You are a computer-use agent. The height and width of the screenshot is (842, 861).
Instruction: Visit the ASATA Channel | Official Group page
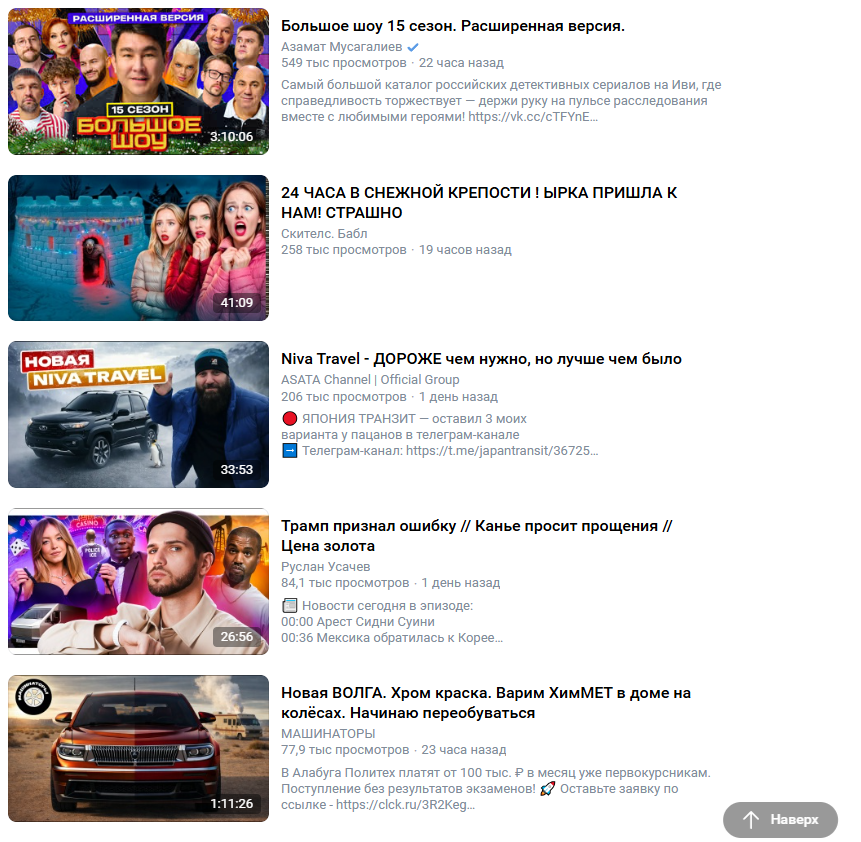coord(370,379)
